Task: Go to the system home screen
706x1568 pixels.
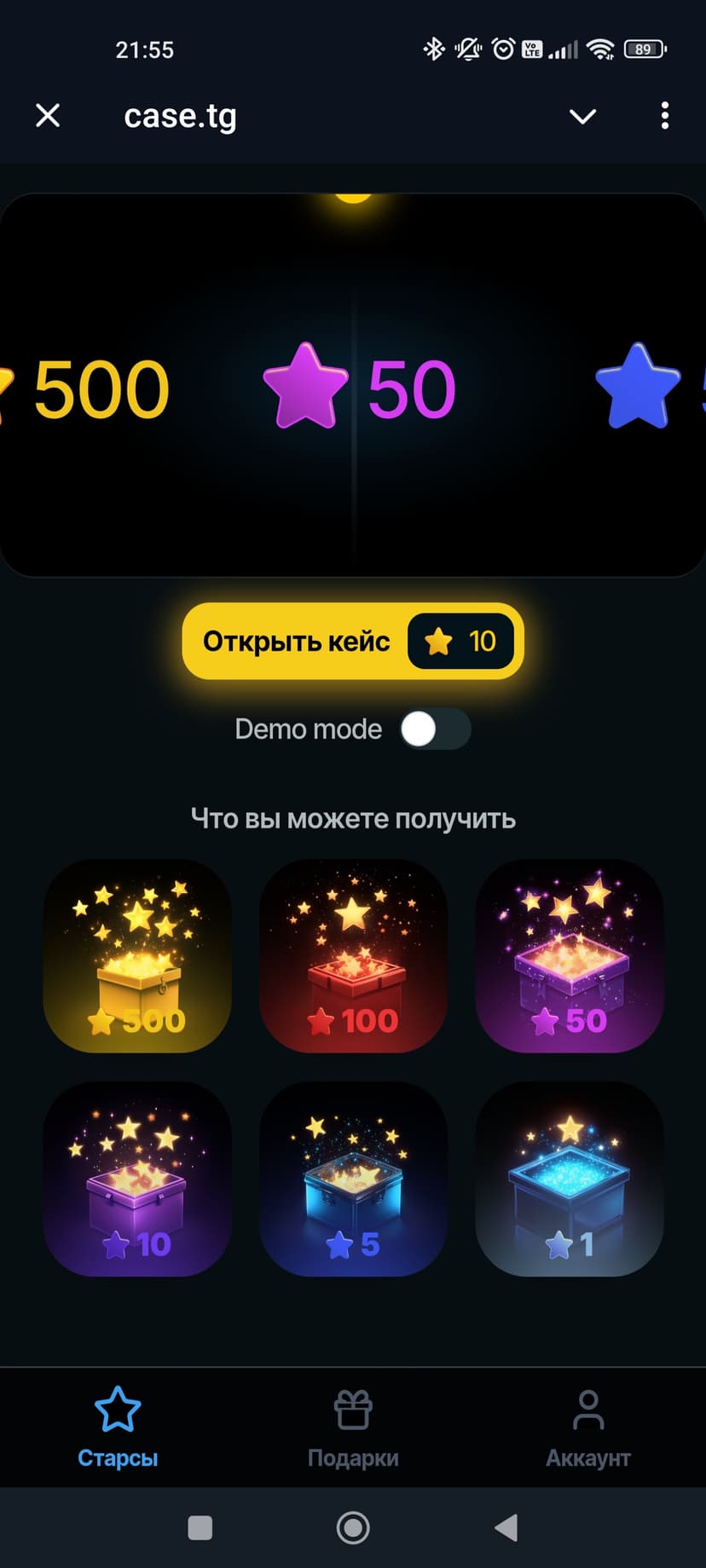Action: coord(353,1528)
